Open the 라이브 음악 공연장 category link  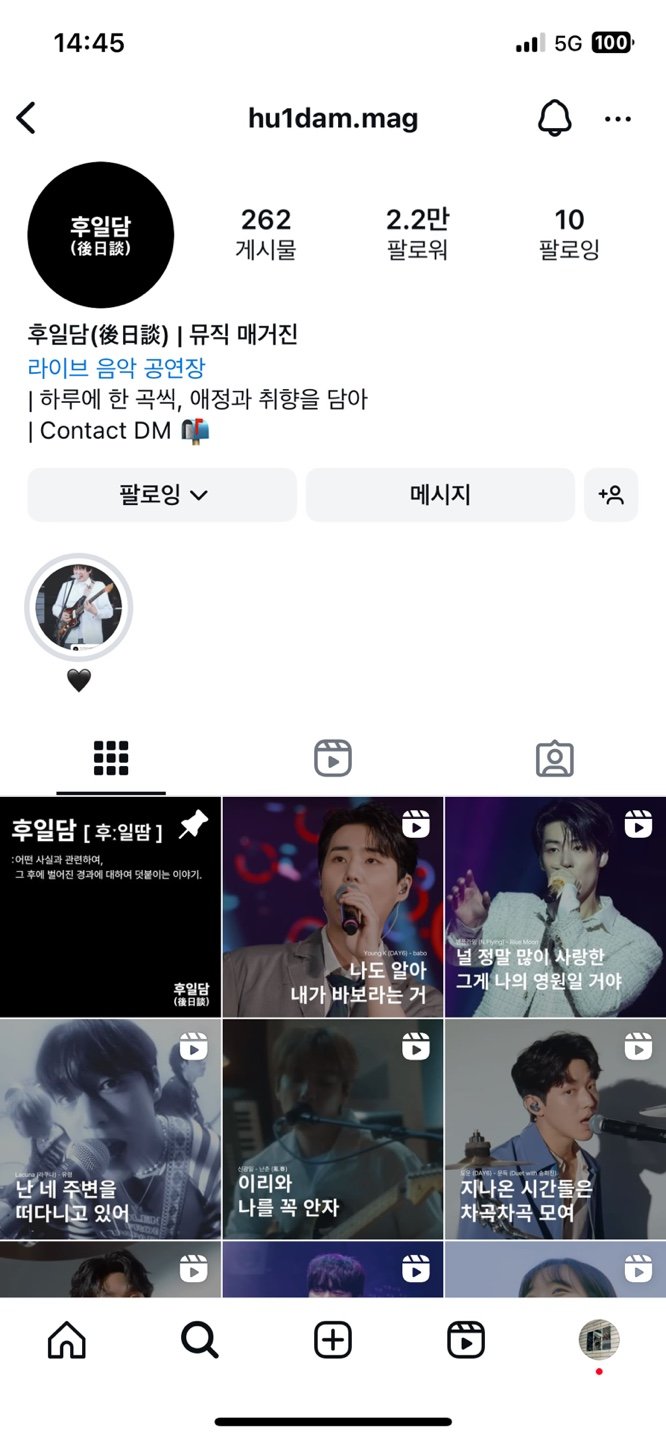pyautogui.click(x=117, y=368)
